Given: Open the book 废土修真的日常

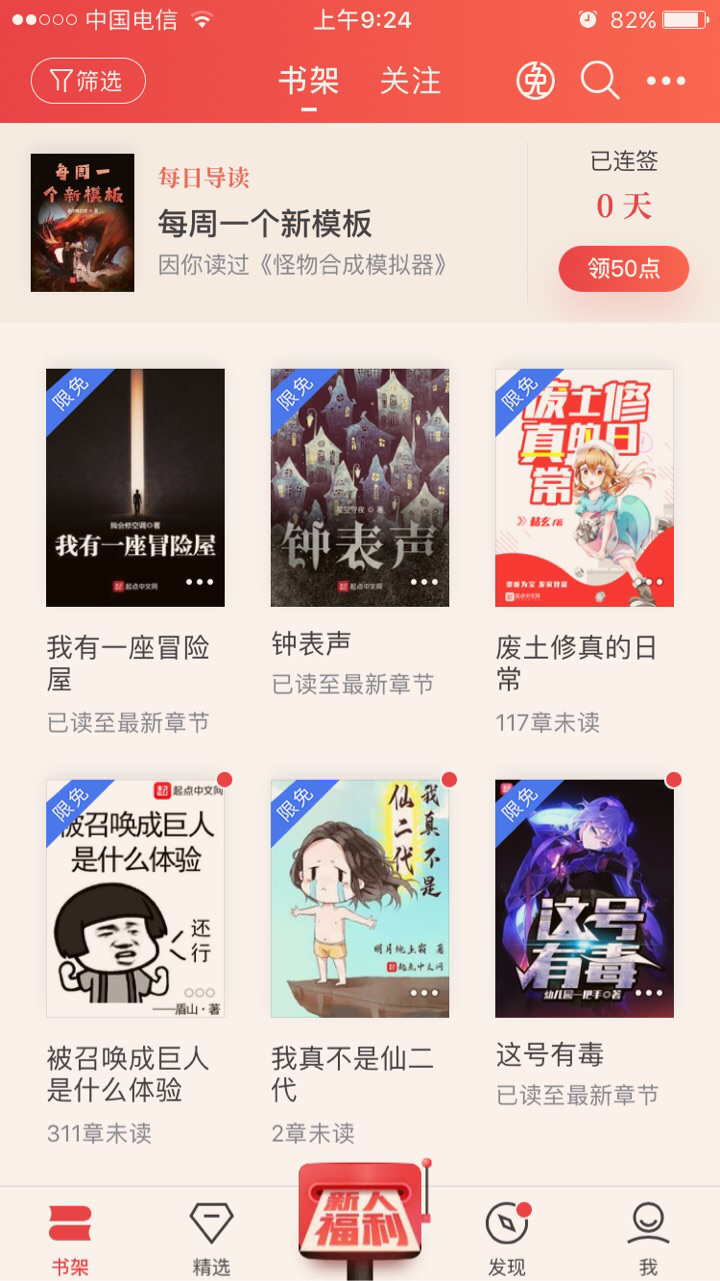Looking at the screenshot, I should (x=584, y=487).
